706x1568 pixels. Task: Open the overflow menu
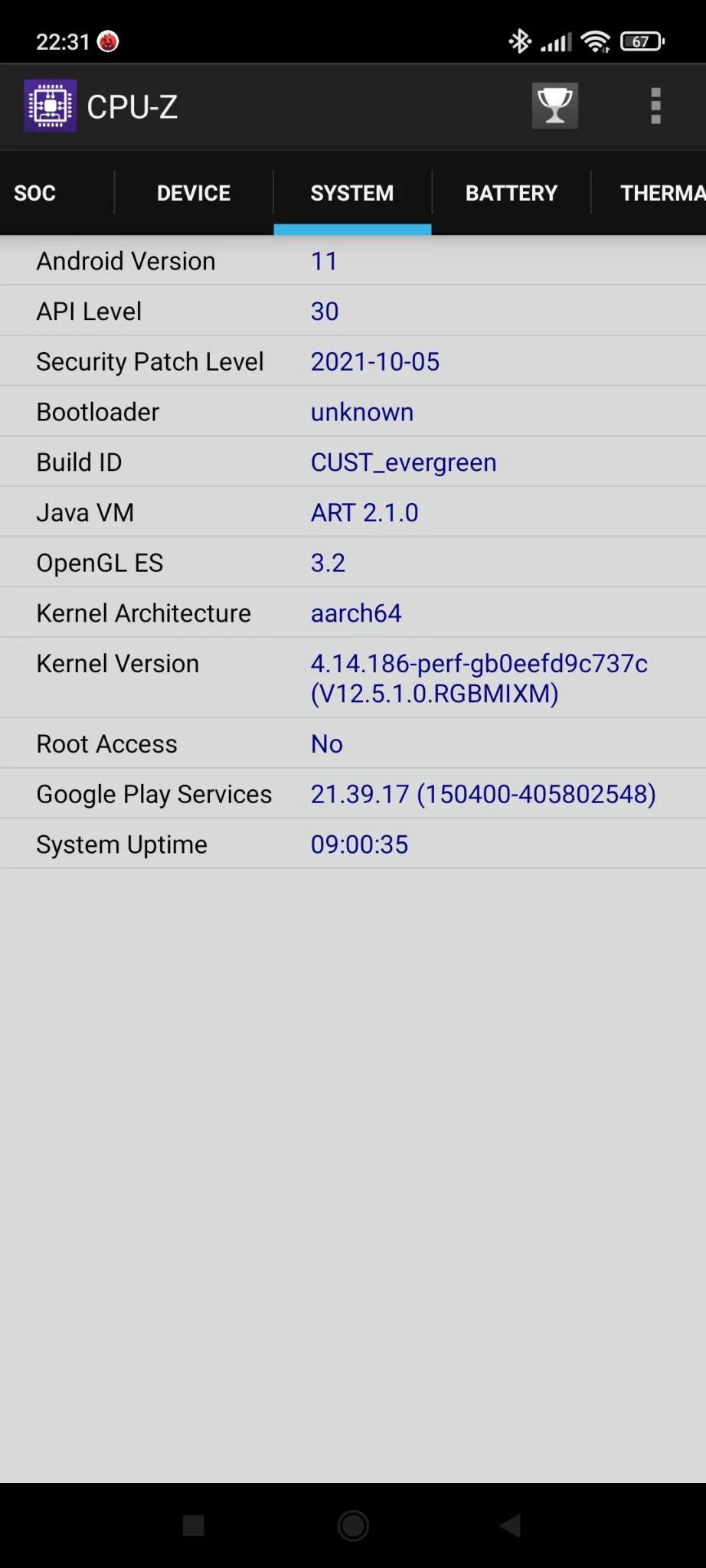pyautogui.click(x=655, y=106)
